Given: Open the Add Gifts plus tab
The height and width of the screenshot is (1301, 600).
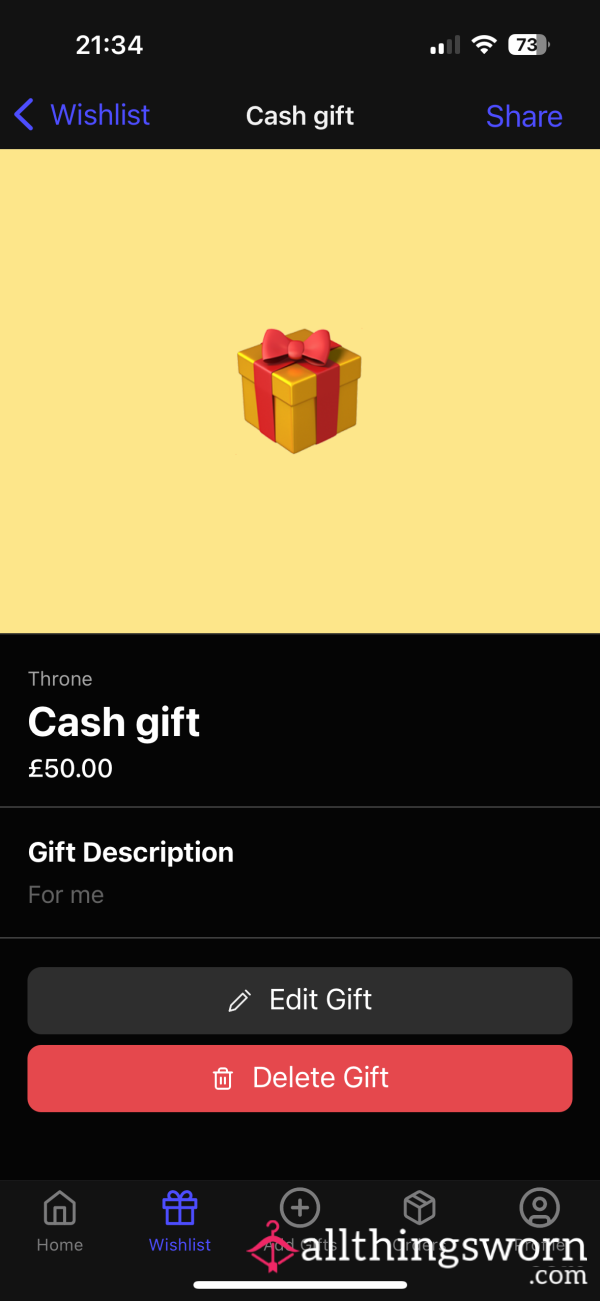Looking at the screenshot, I should (x=300, y=1221).
